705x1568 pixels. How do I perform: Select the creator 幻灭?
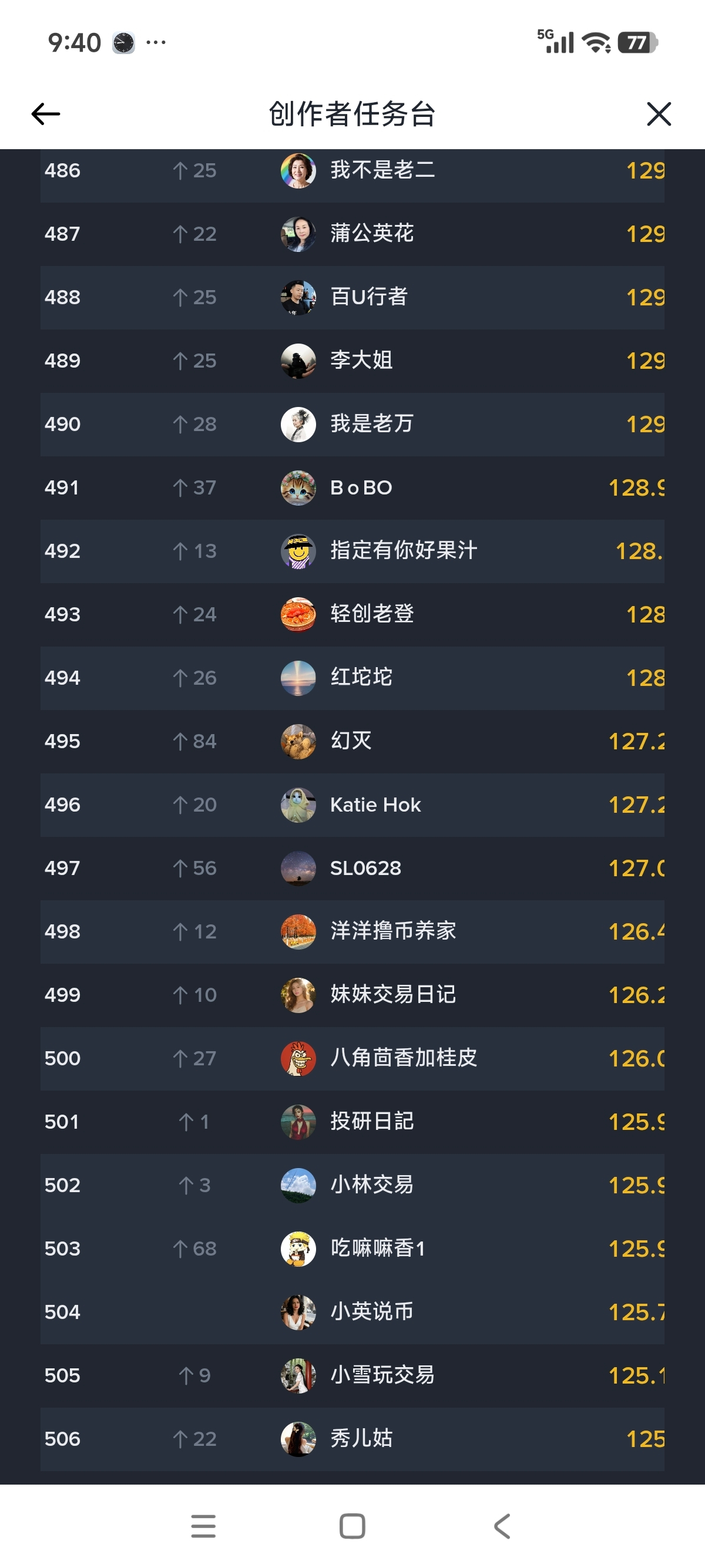[x=351, y=741]
